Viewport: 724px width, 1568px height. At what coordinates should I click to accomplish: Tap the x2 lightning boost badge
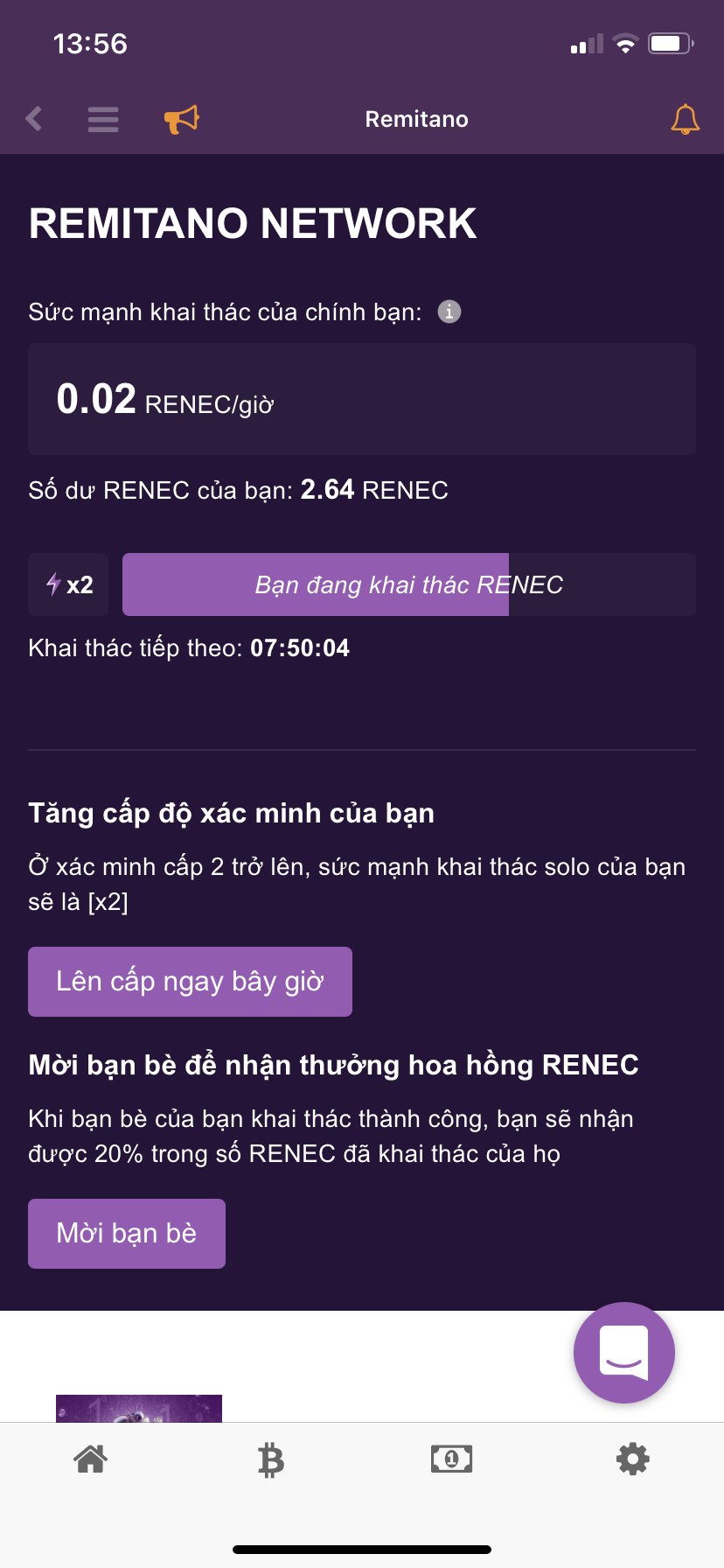click(x=67, y=584)
